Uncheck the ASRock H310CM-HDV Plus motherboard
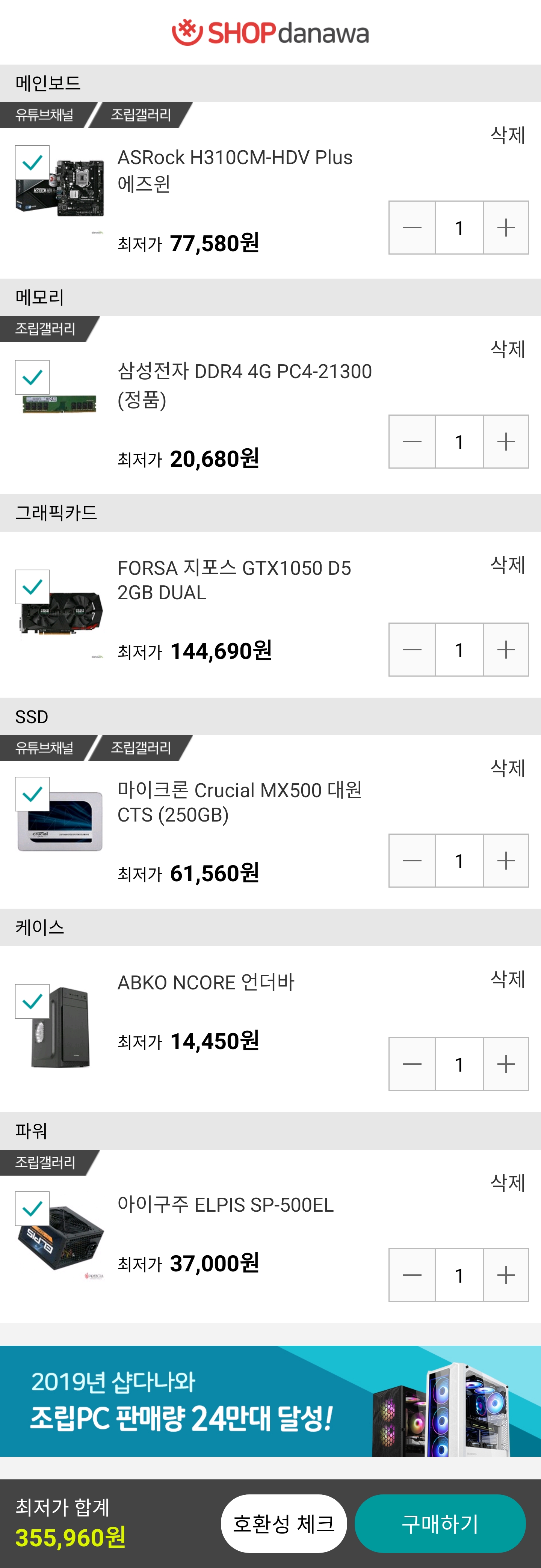The width and height of the screenshot is (541, 1568). pyautogui.click(x=32, y=163)
